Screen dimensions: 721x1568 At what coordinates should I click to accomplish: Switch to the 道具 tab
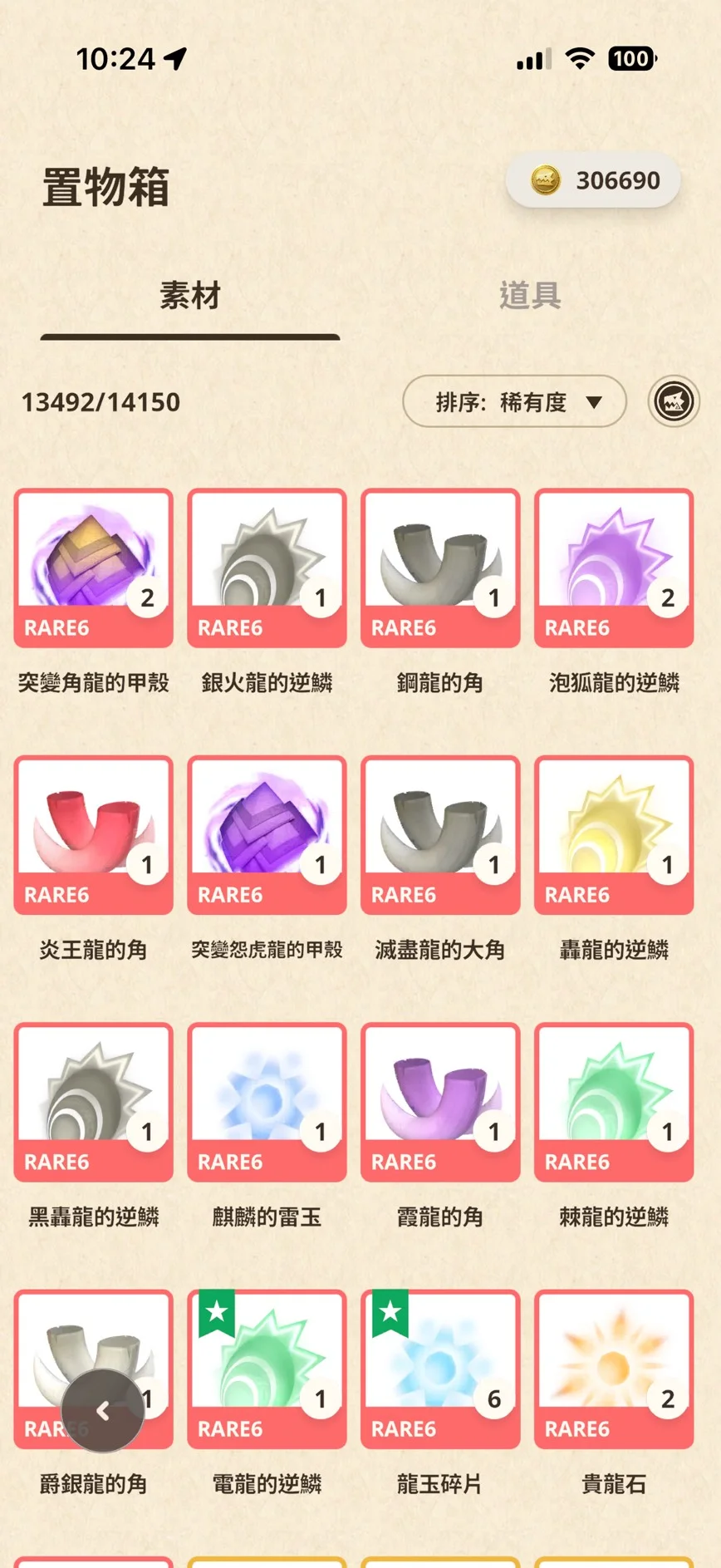[529, 296]
